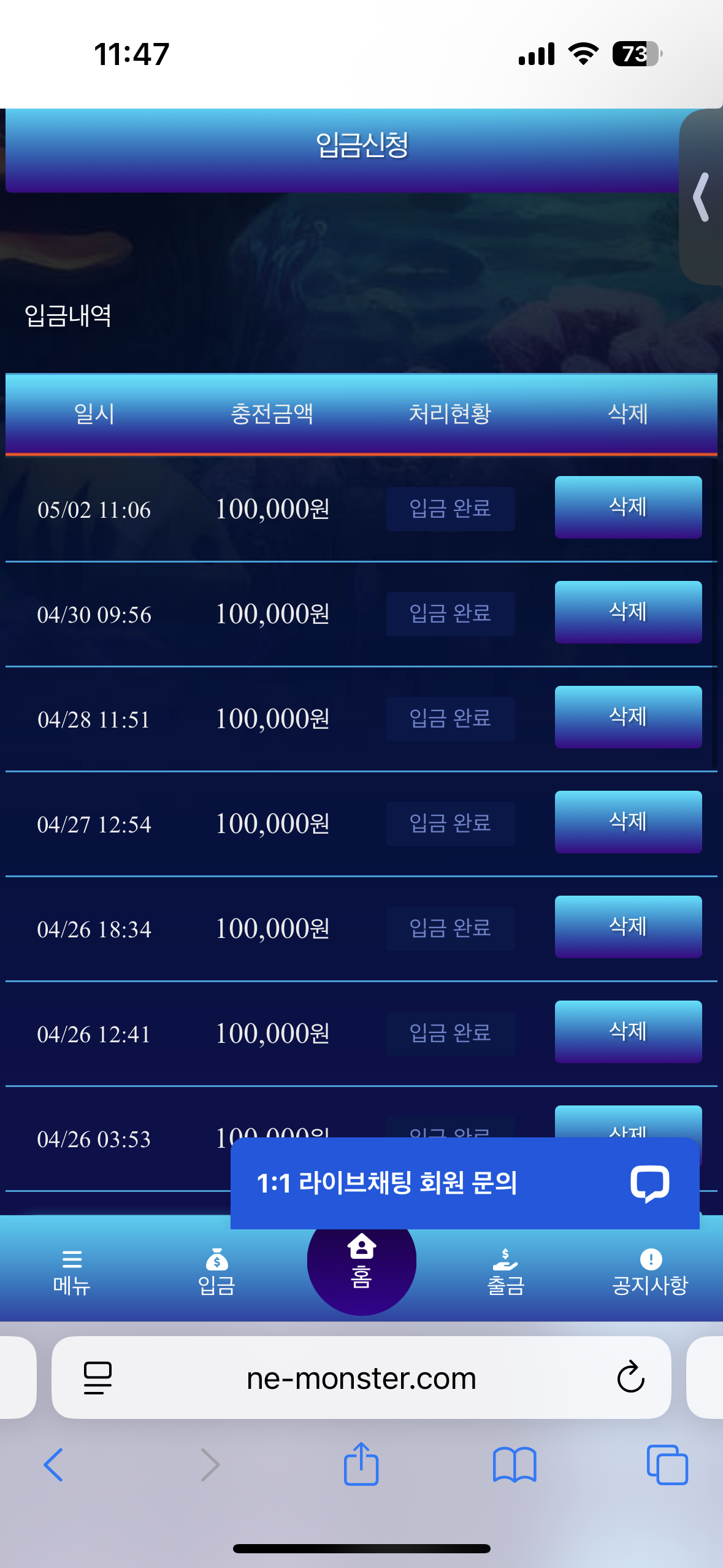Delete the 05/02 11:06 deposit record

click(x=628, y=507)
